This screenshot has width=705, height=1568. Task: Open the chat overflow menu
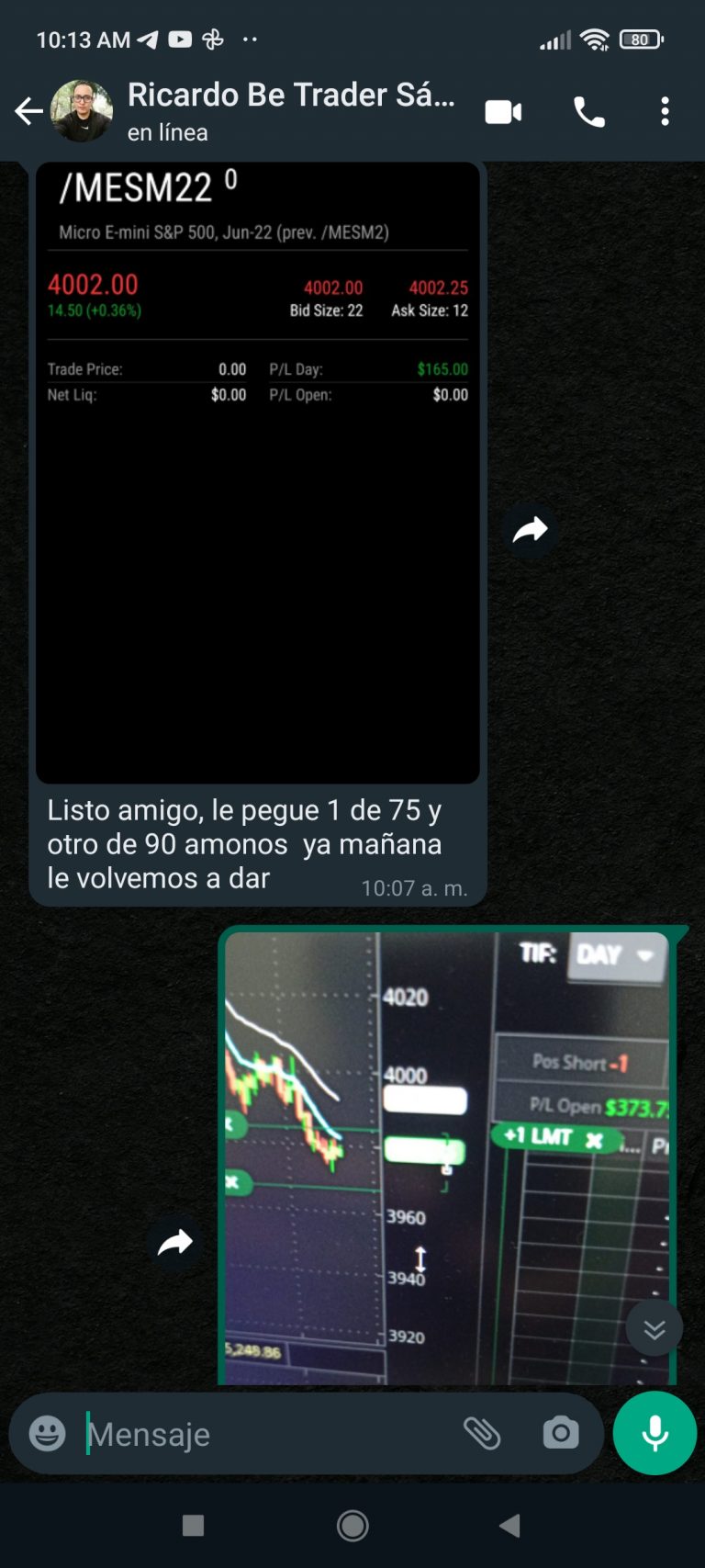[665, 112]
